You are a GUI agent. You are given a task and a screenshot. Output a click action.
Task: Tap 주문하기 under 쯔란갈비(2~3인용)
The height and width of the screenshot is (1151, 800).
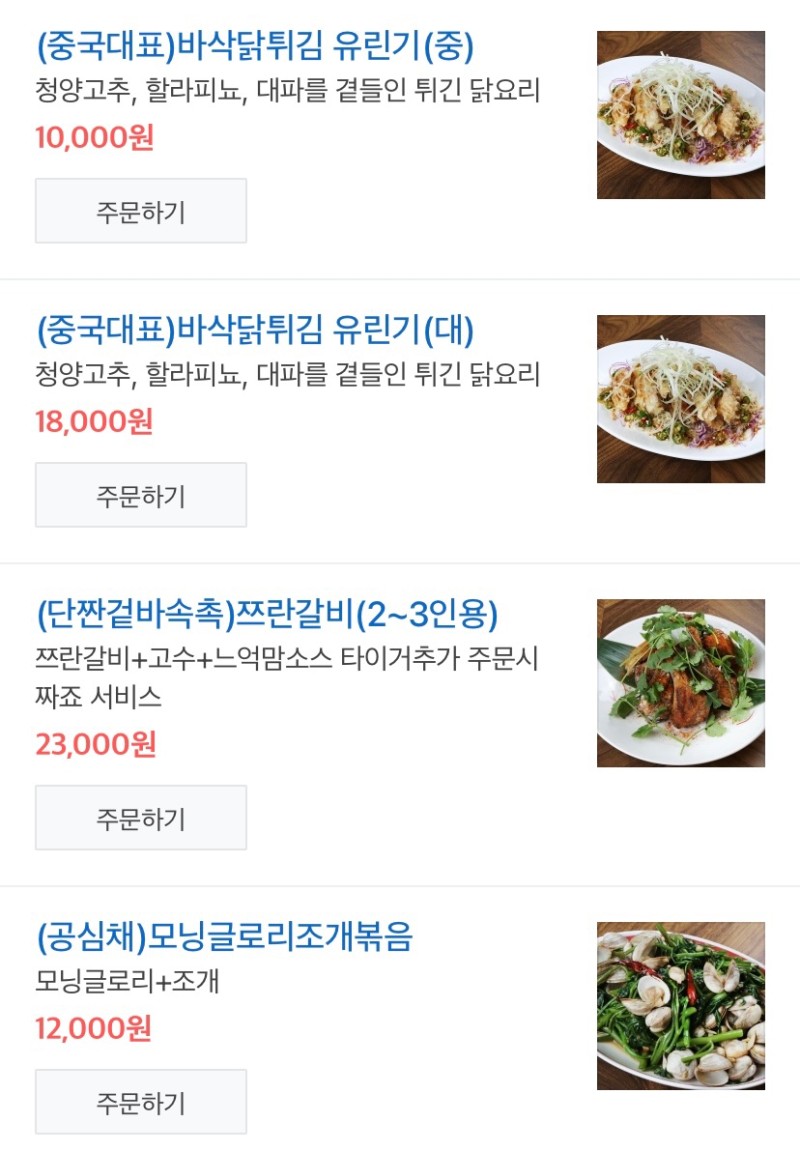pos(141,818)
